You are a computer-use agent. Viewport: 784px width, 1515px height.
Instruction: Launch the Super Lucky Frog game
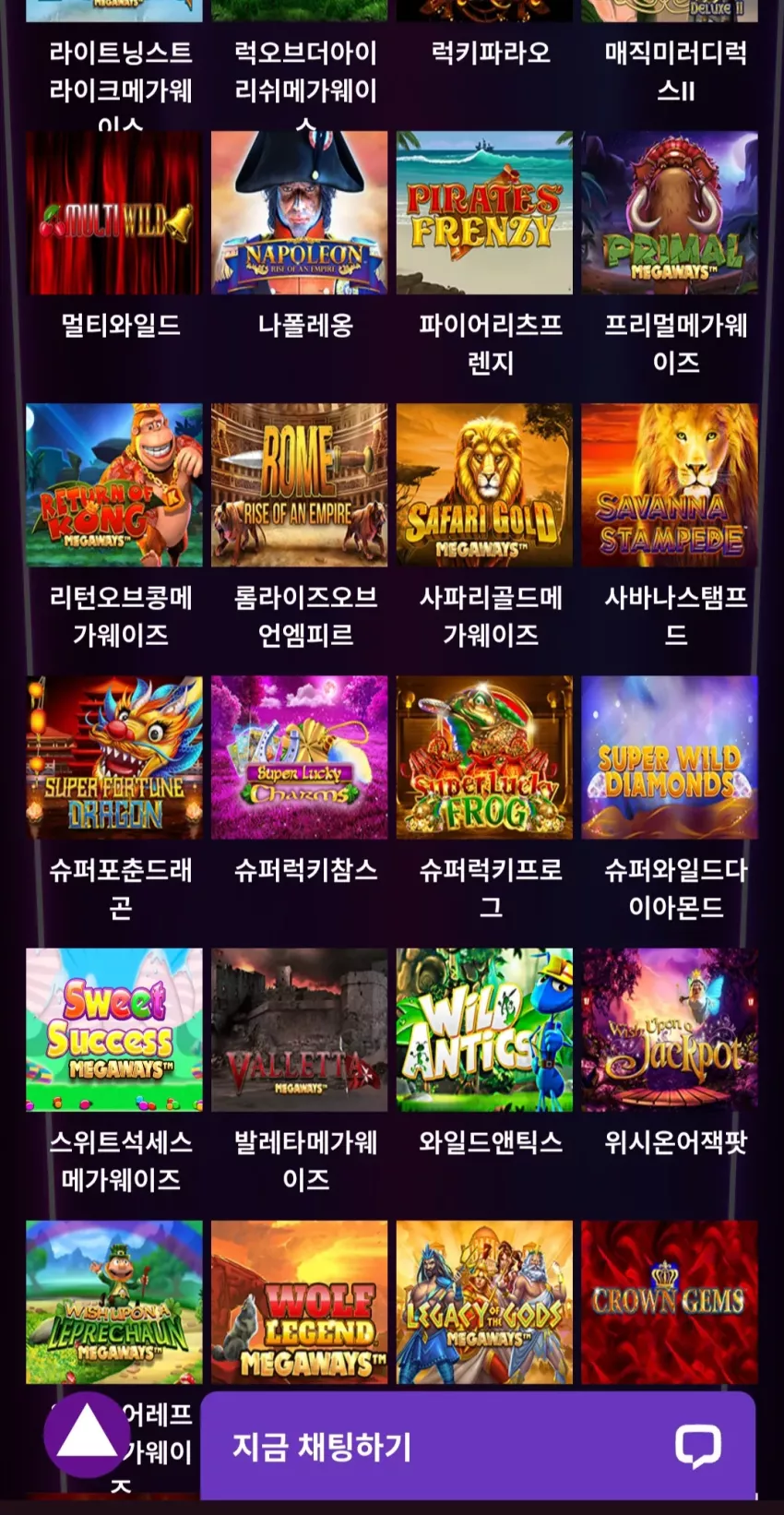point(484,757)
